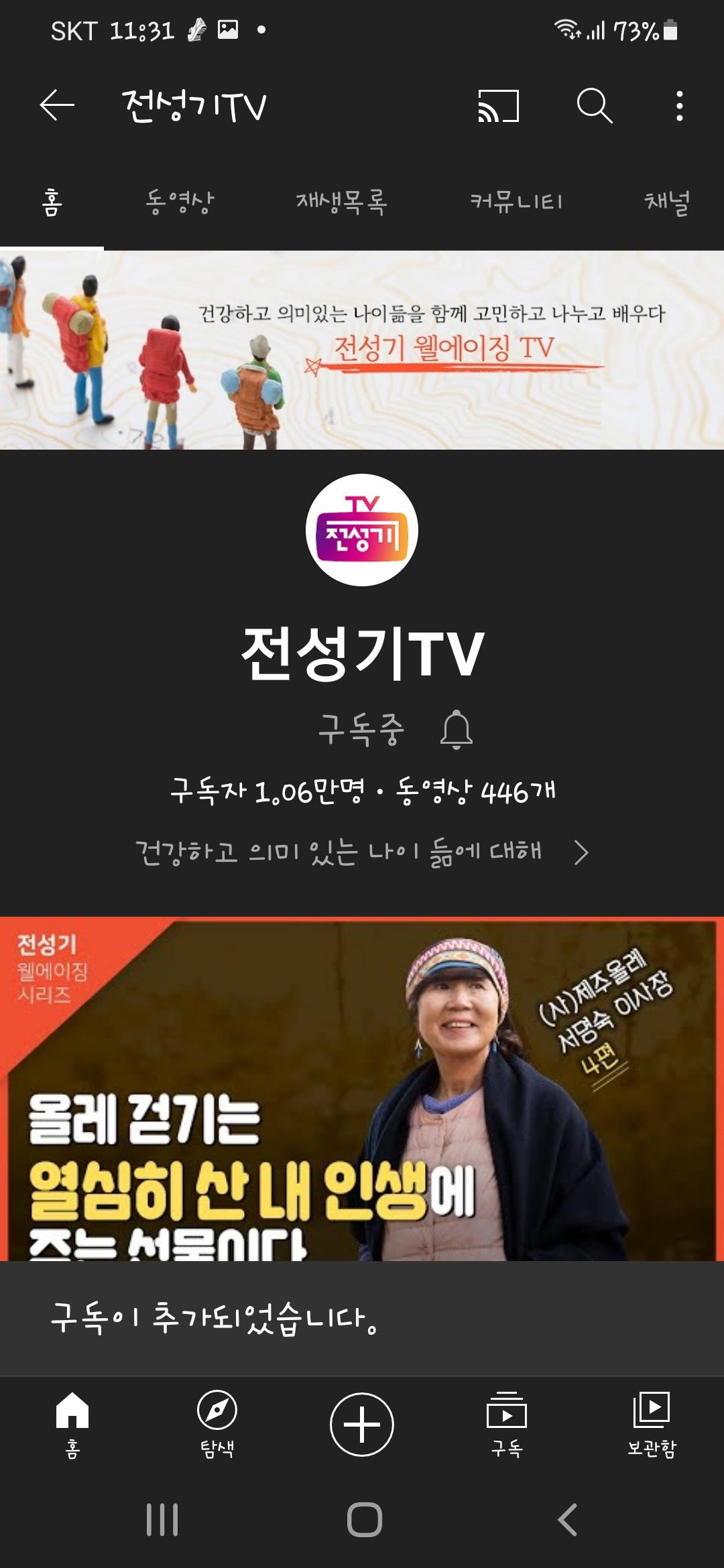Open the system recent apps view
Screen dimensions: 724x1568
(x=162, y=1520)
